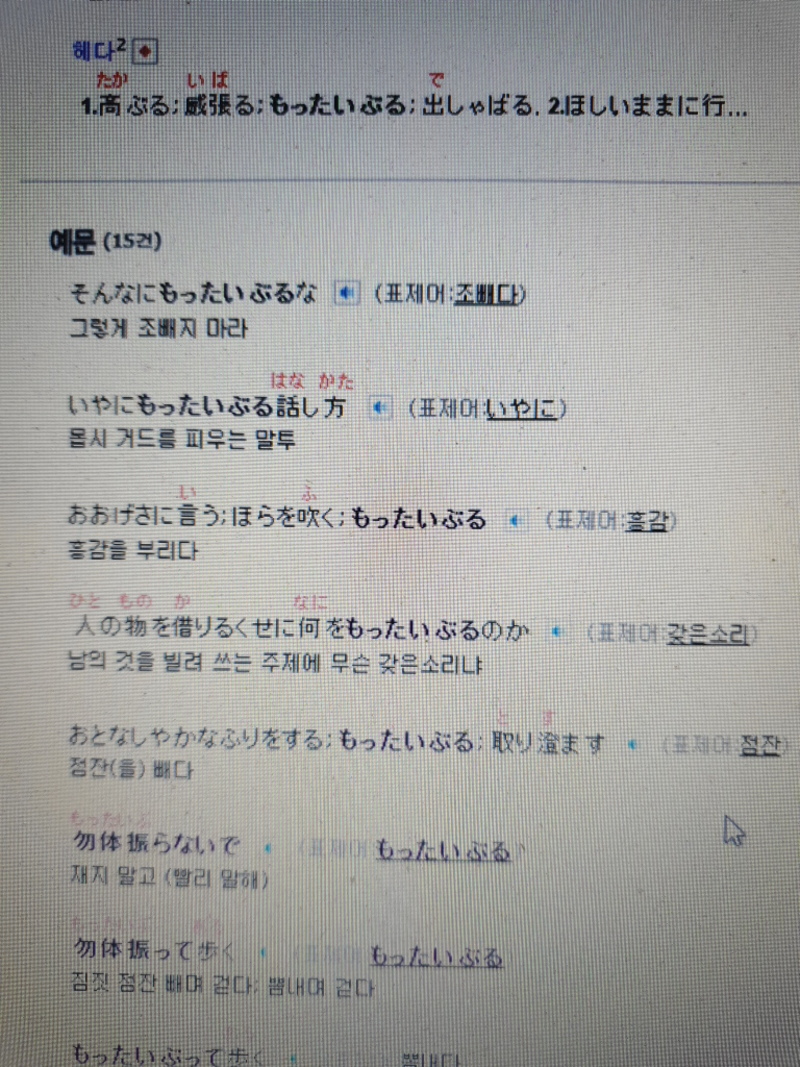Play audio for the ほらを吹く example
The height and width of the screenshot is (1067, 800).
(514, 520)
